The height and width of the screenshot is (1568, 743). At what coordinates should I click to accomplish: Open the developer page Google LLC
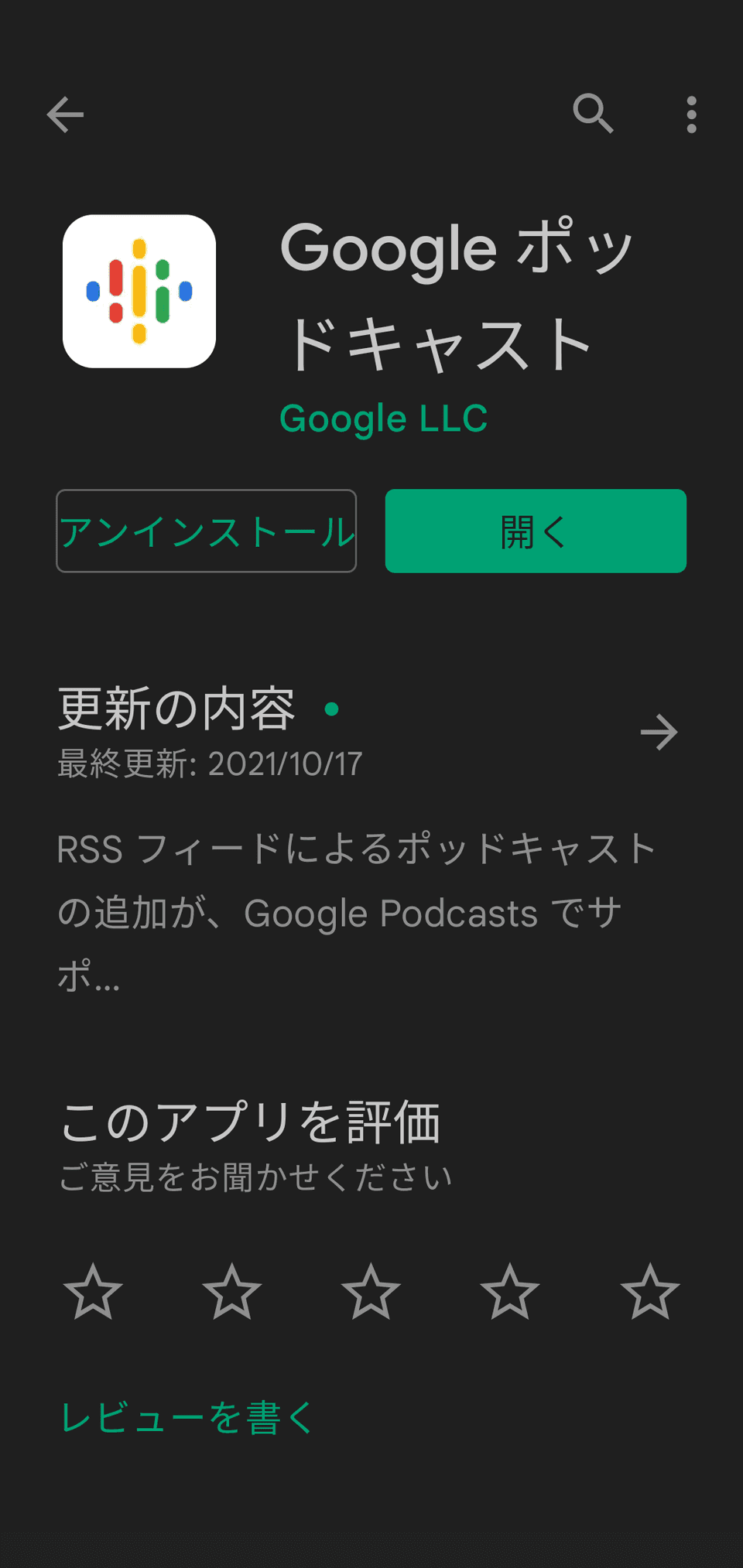[382, 418]
